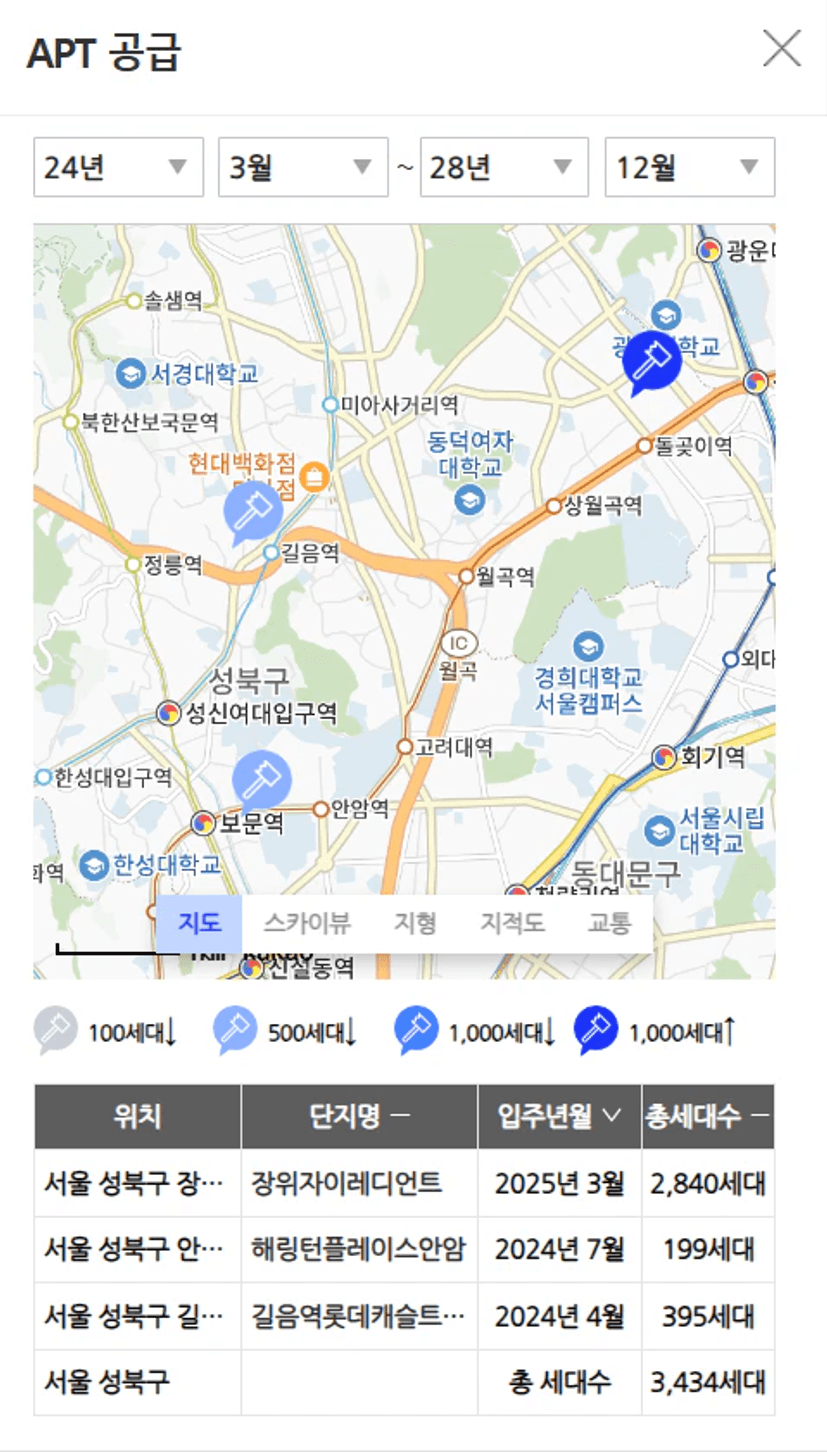This screenshot has width=827, height=1452.
Task: Open the start year dropdown showing 24년
Action: 119,167
